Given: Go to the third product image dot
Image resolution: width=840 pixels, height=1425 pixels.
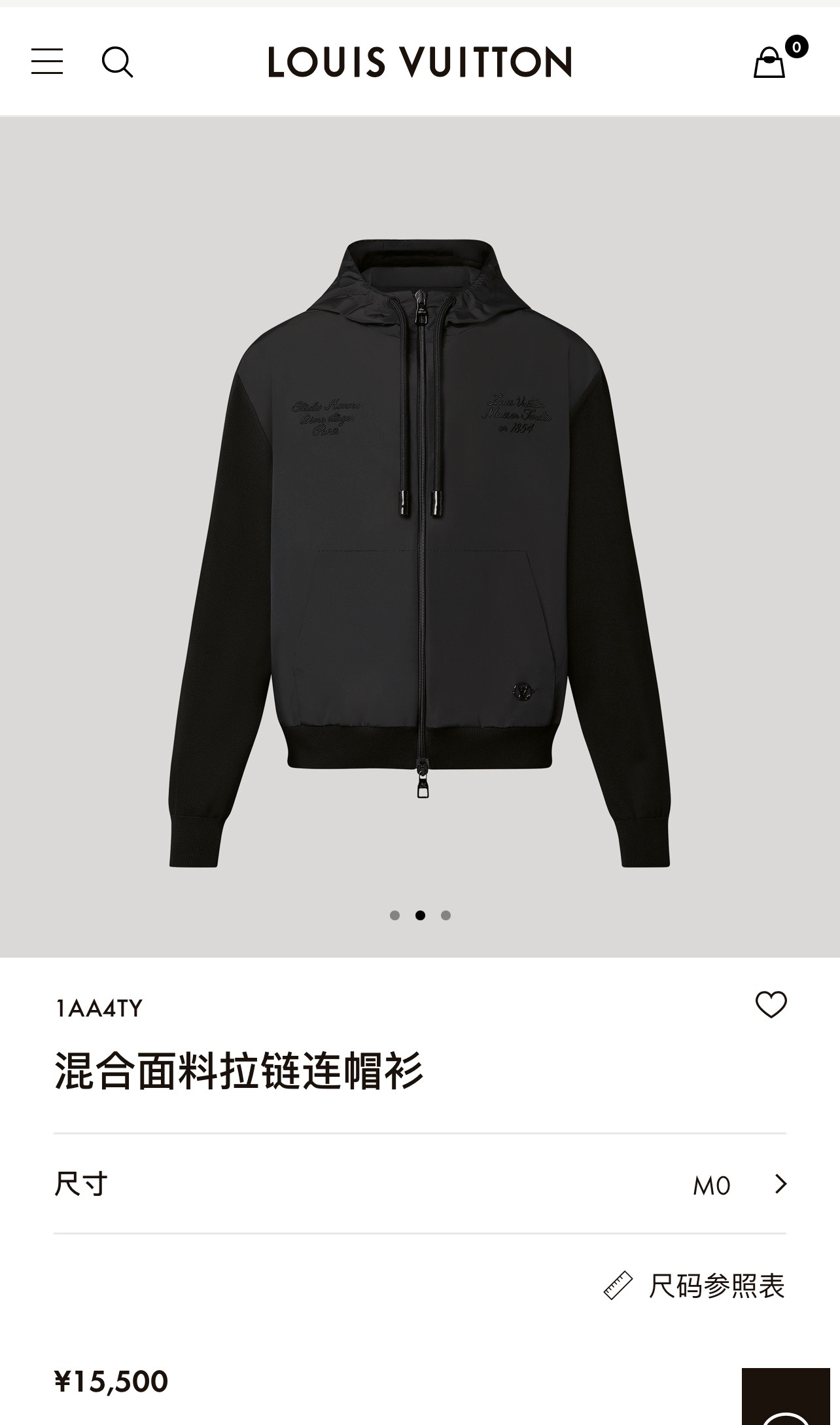Looking at the screenshot, I should tap(446, 915).
